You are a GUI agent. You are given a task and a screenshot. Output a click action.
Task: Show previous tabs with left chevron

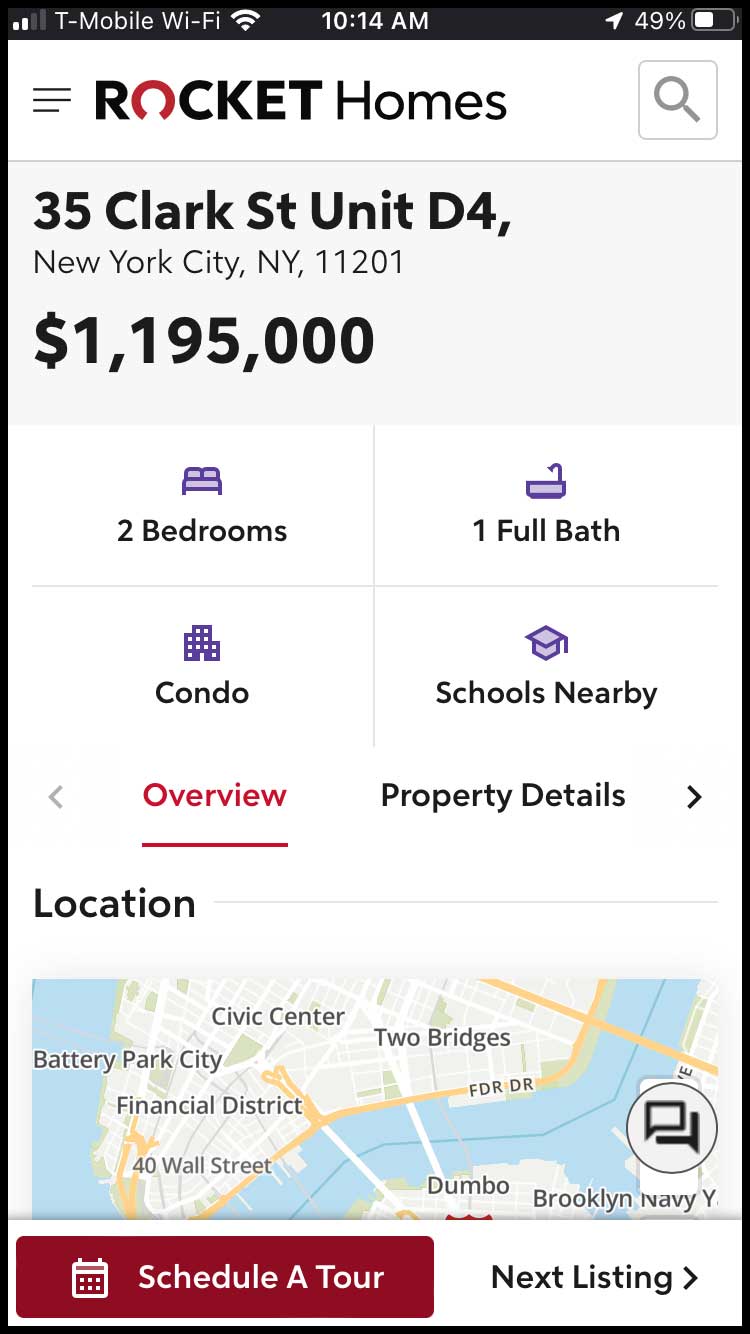(x=56, y=797)
